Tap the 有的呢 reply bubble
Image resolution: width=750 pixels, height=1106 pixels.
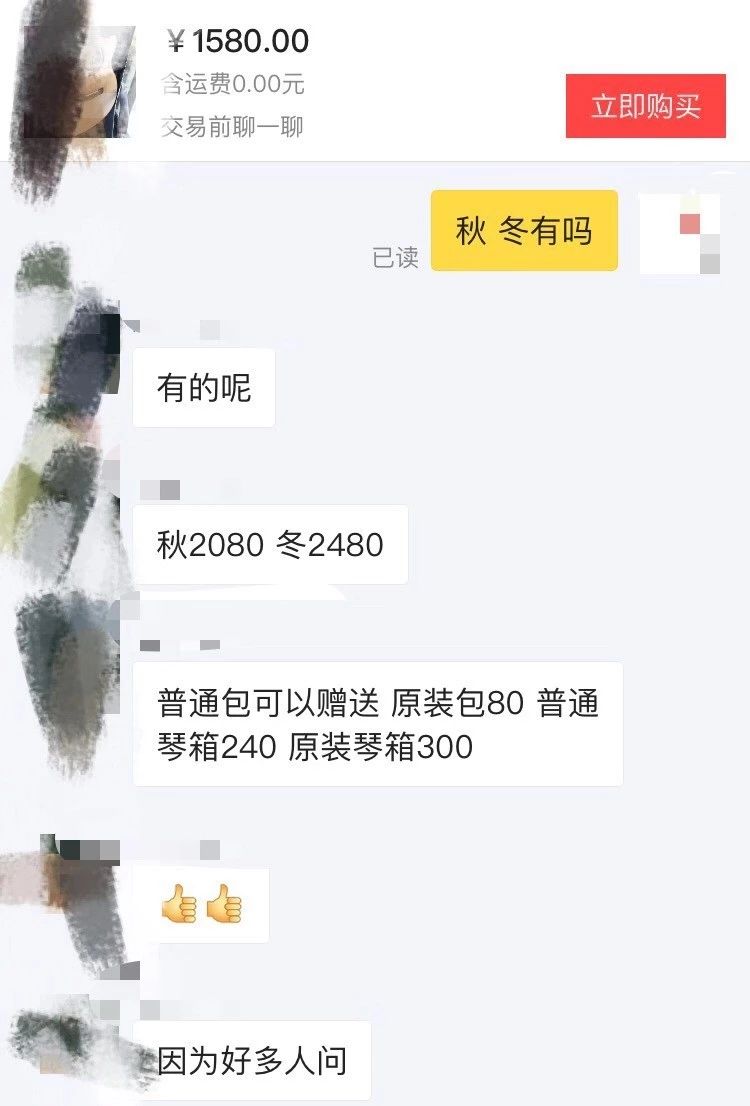point(203,388)
